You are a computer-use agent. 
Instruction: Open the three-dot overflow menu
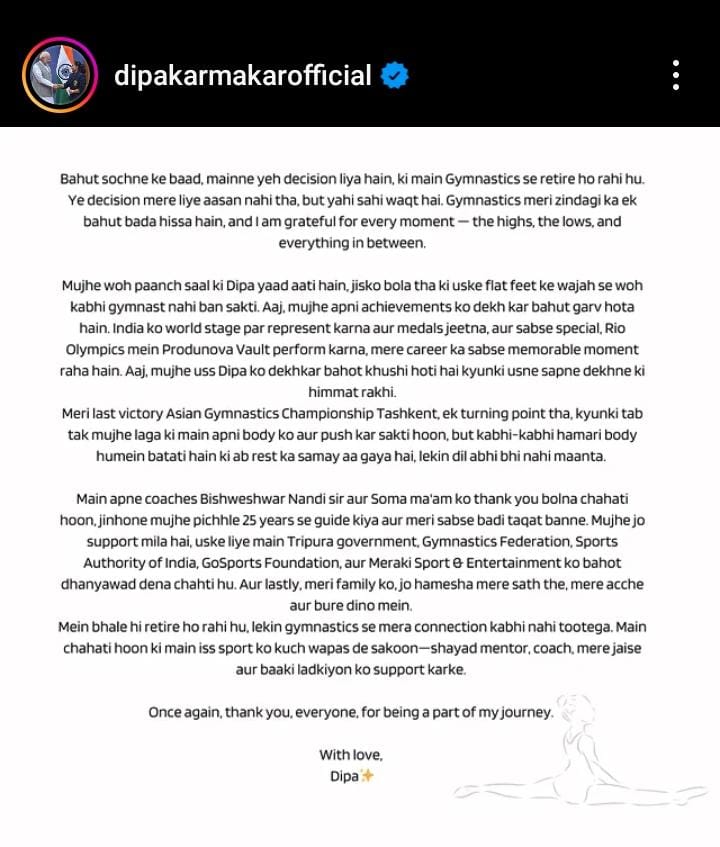(x=677, y=75)
